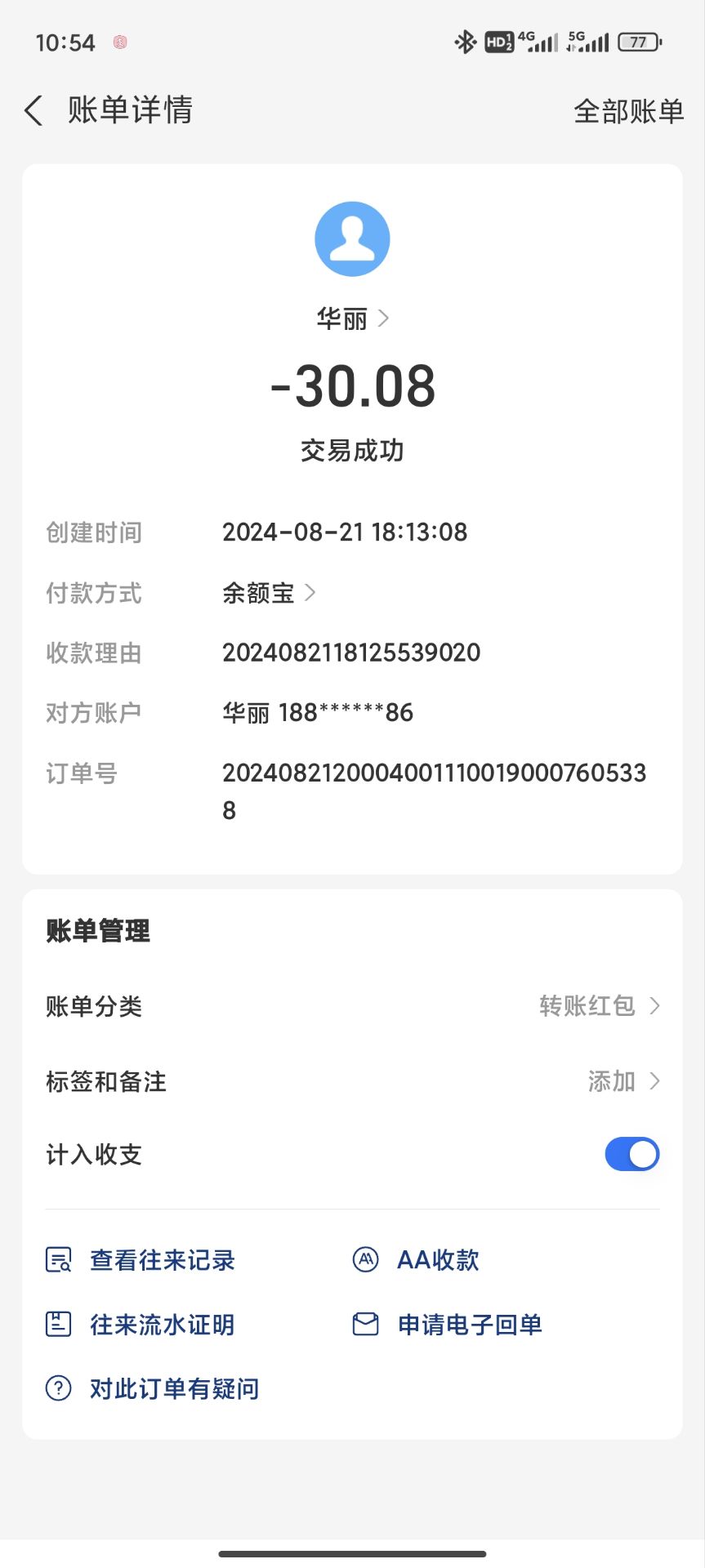Add a note via 标签和备注
This screenshot has width=705, height=1568.
point(622,1081)
